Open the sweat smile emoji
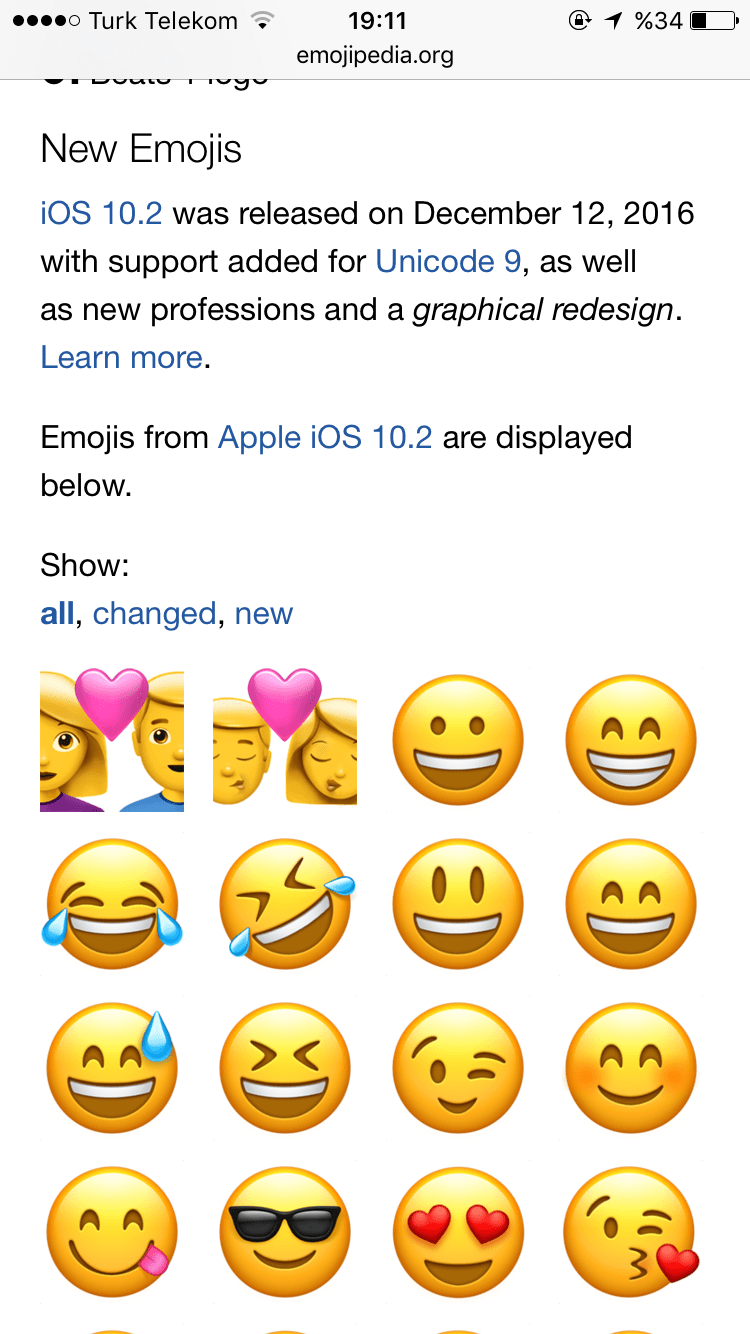Image resolution: width=750 pixels, height=1334 pixels. pos(112,1068)
